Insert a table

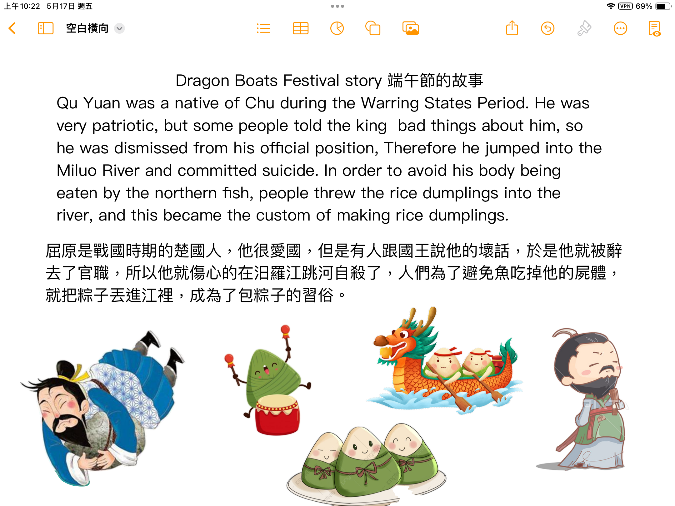coord(300,29)
